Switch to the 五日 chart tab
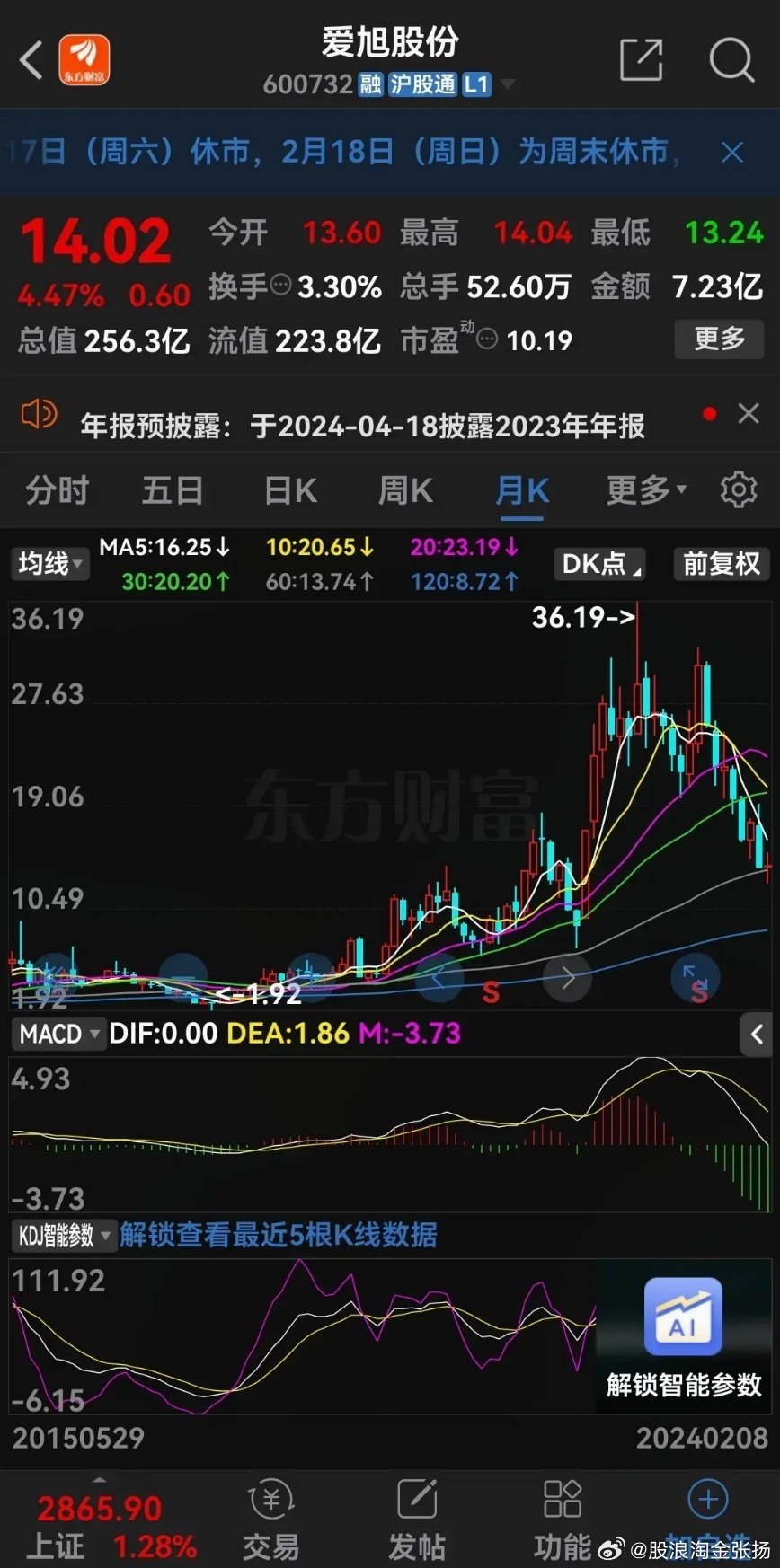 (x=173, y=490)
